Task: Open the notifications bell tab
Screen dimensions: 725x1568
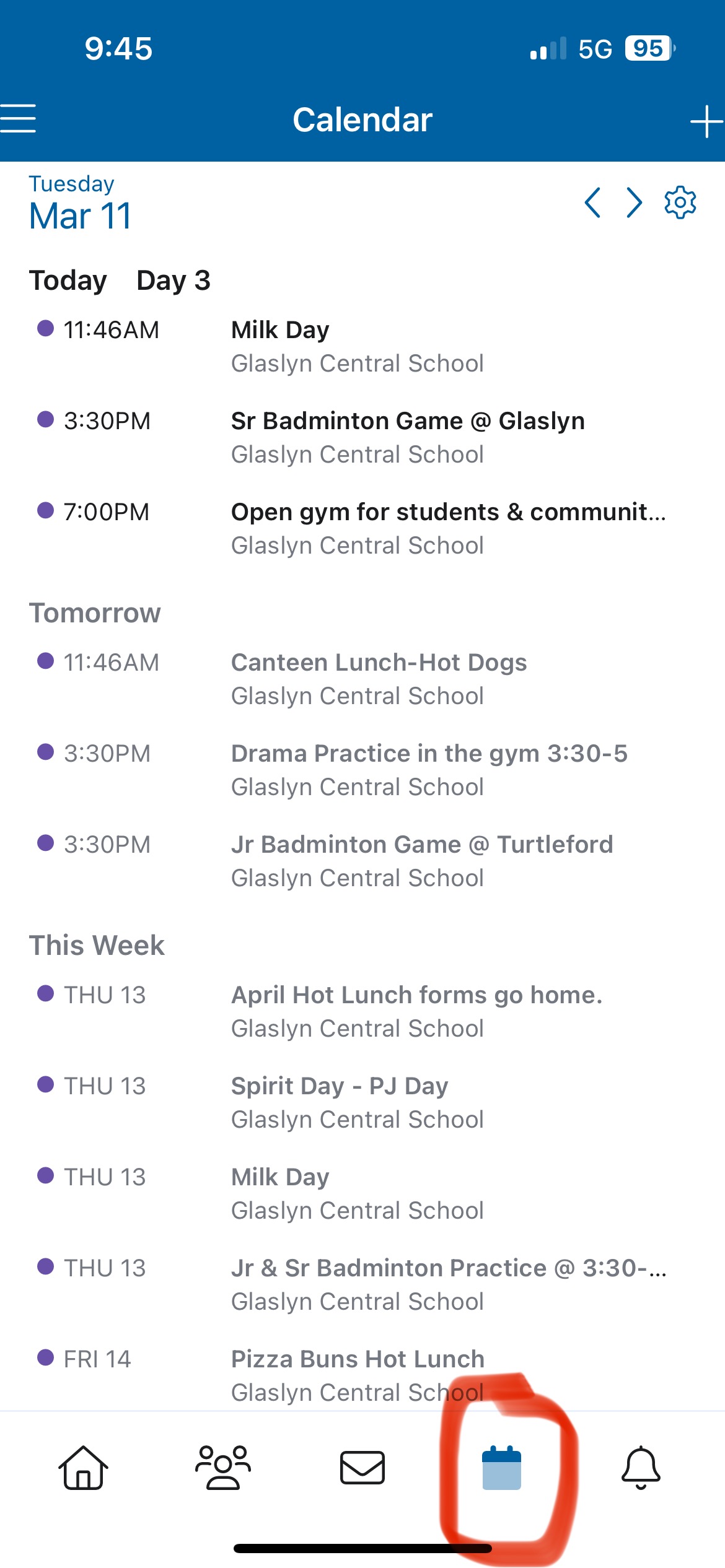Action: tap(641, 1468)
